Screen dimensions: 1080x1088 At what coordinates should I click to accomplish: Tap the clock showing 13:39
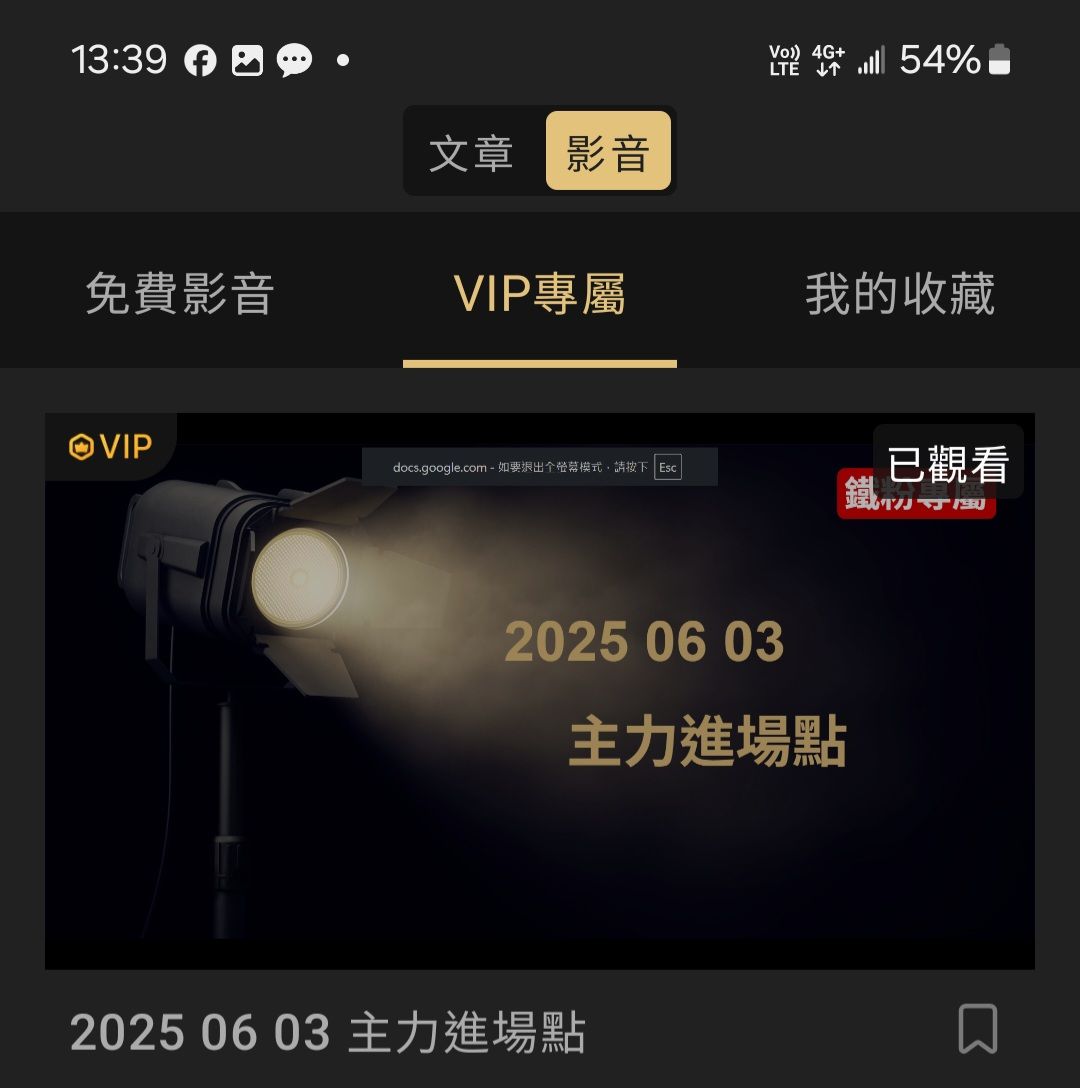tap(119, 60)
